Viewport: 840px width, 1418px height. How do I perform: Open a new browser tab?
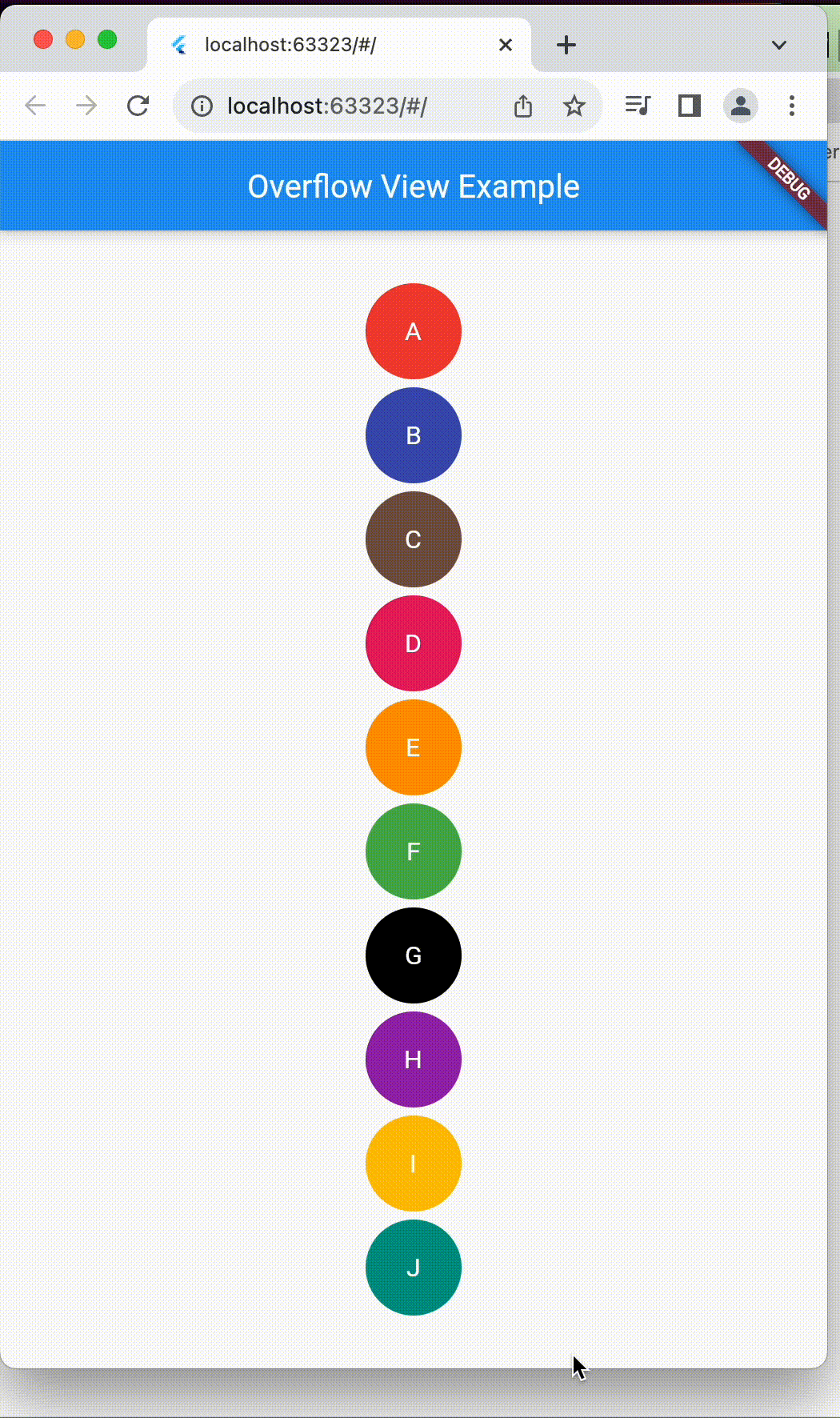[x=566, y=45]
